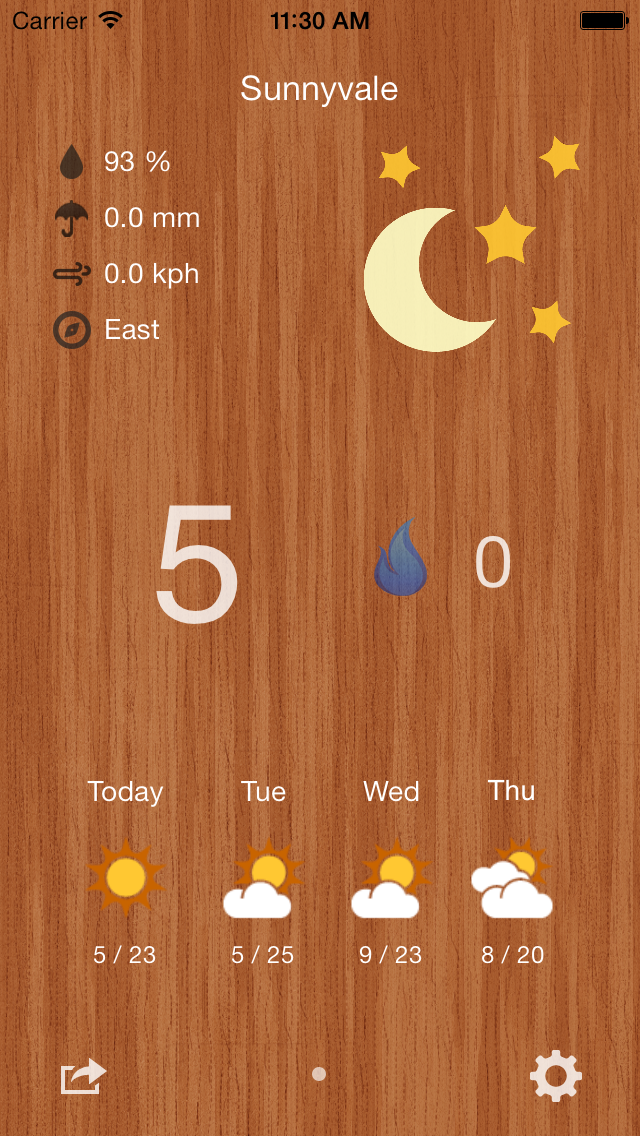
Task: Open the settings gear
Action: (x=555, y=1076)
